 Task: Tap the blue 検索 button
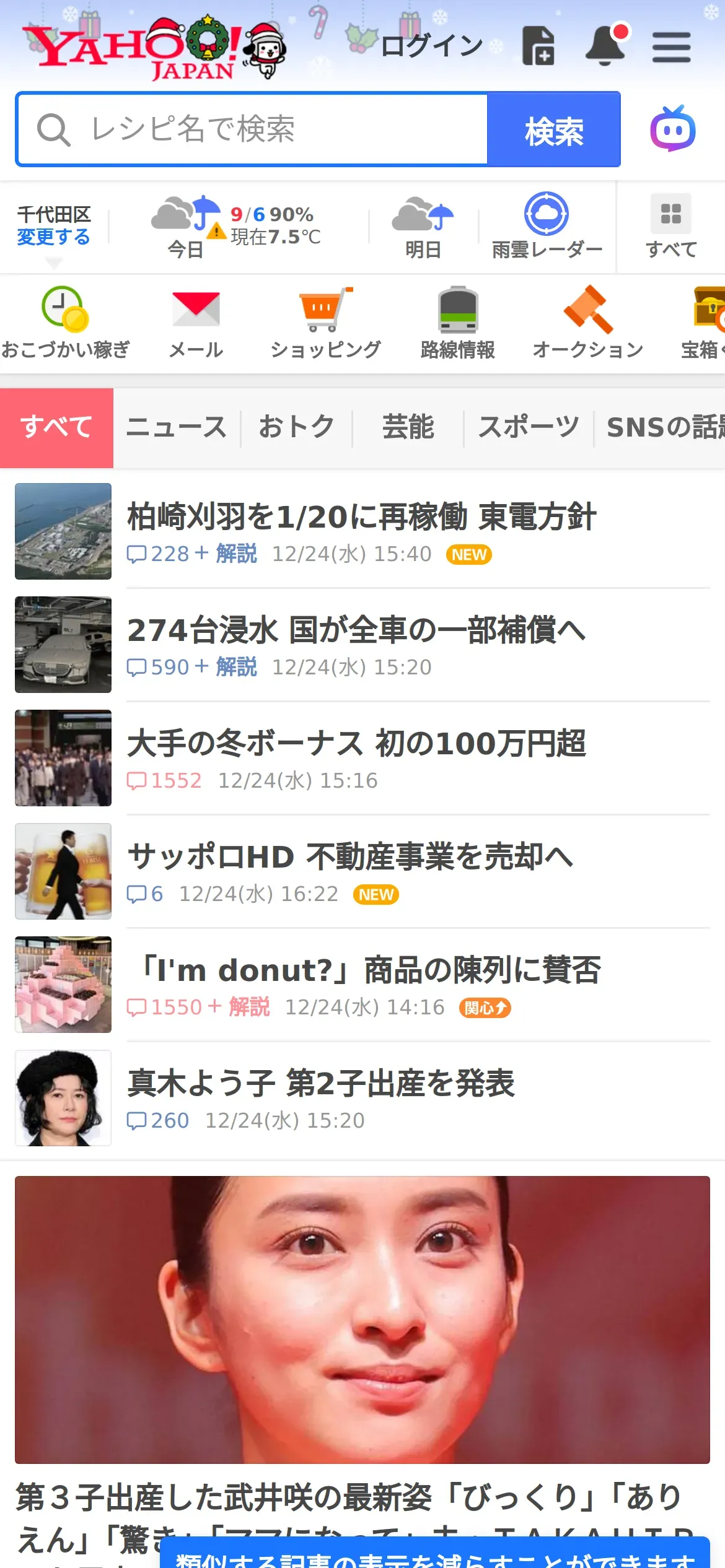553,130
